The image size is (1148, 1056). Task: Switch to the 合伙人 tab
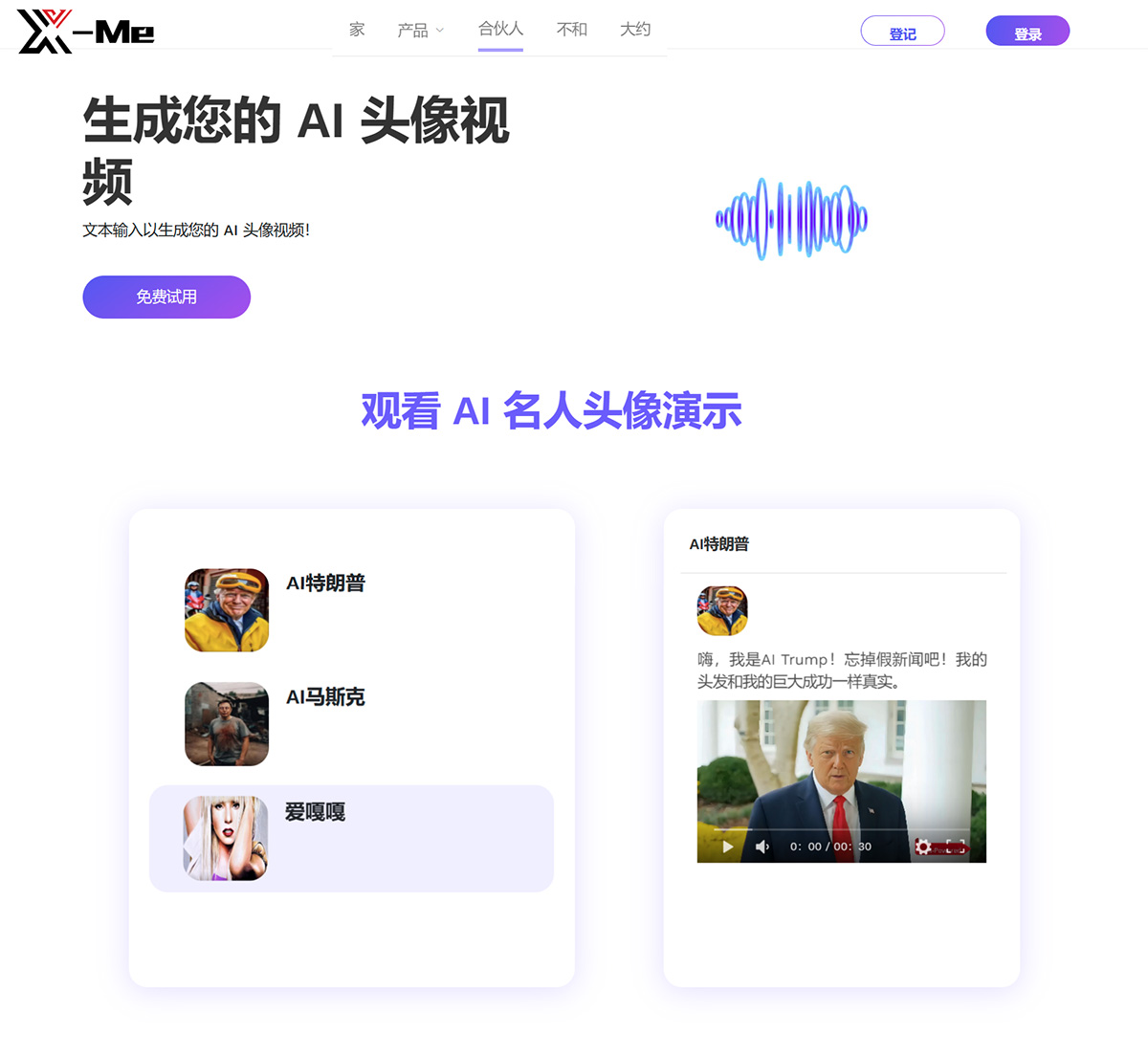[500, 30]
